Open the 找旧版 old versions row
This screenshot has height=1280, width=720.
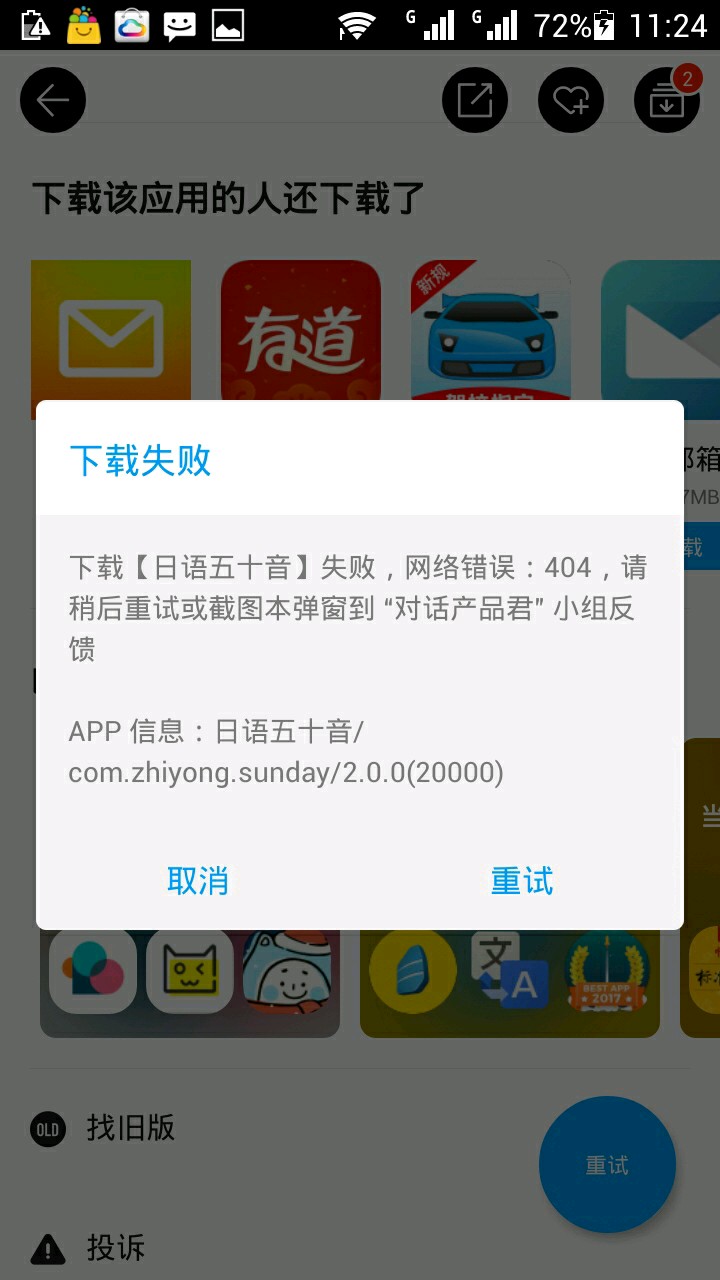130,1128
